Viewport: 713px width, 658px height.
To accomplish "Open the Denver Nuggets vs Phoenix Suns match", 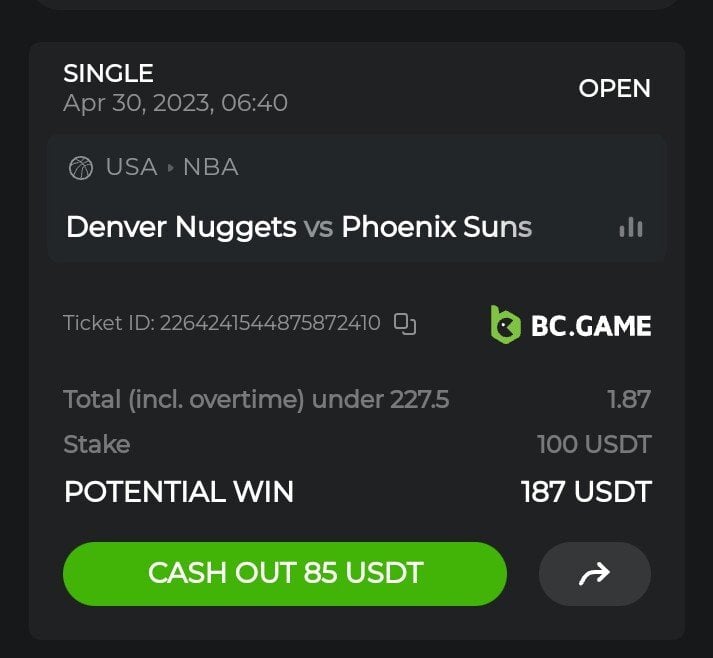I will (x=298, y=227).
